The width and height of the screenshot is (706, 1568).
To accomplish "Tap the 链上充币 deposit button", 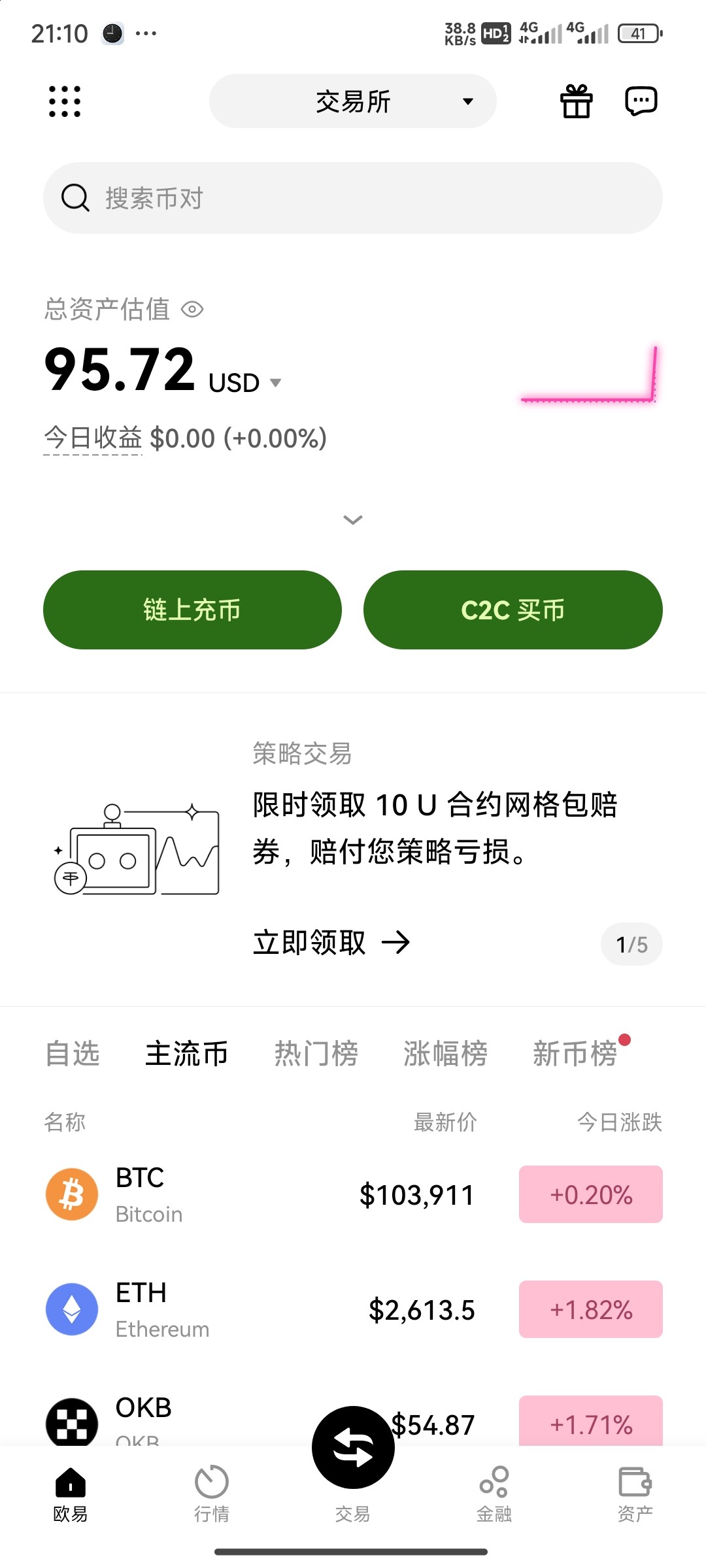I will [192, 610].
